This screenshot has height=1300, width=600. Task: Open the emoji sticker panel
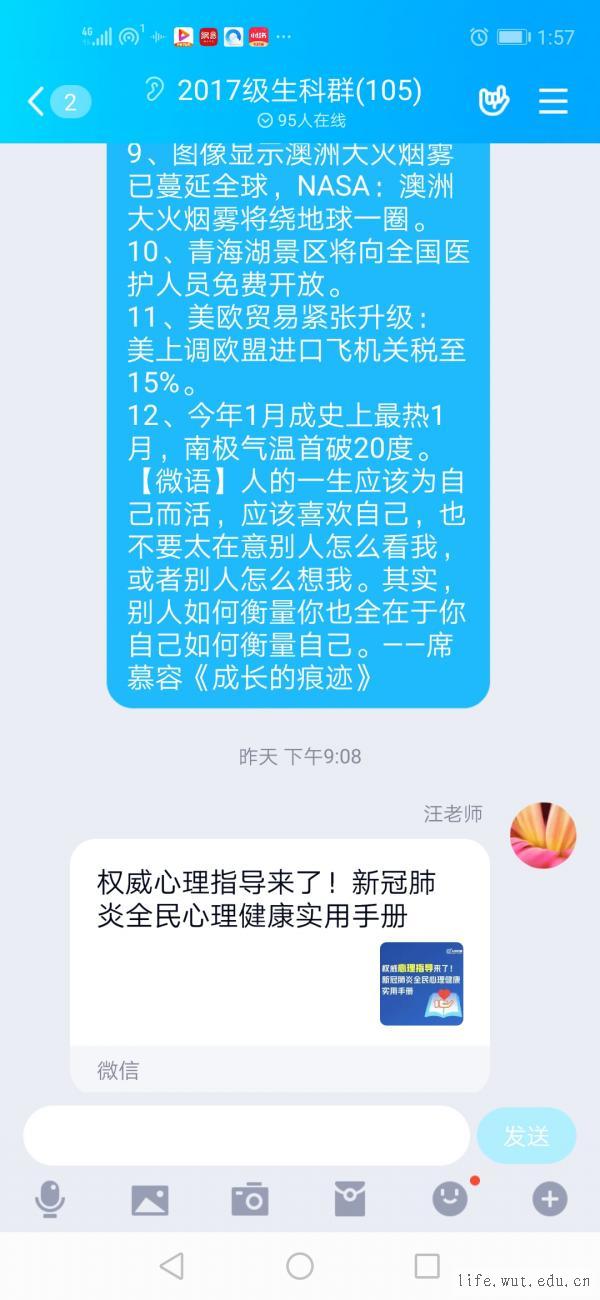450,1199
